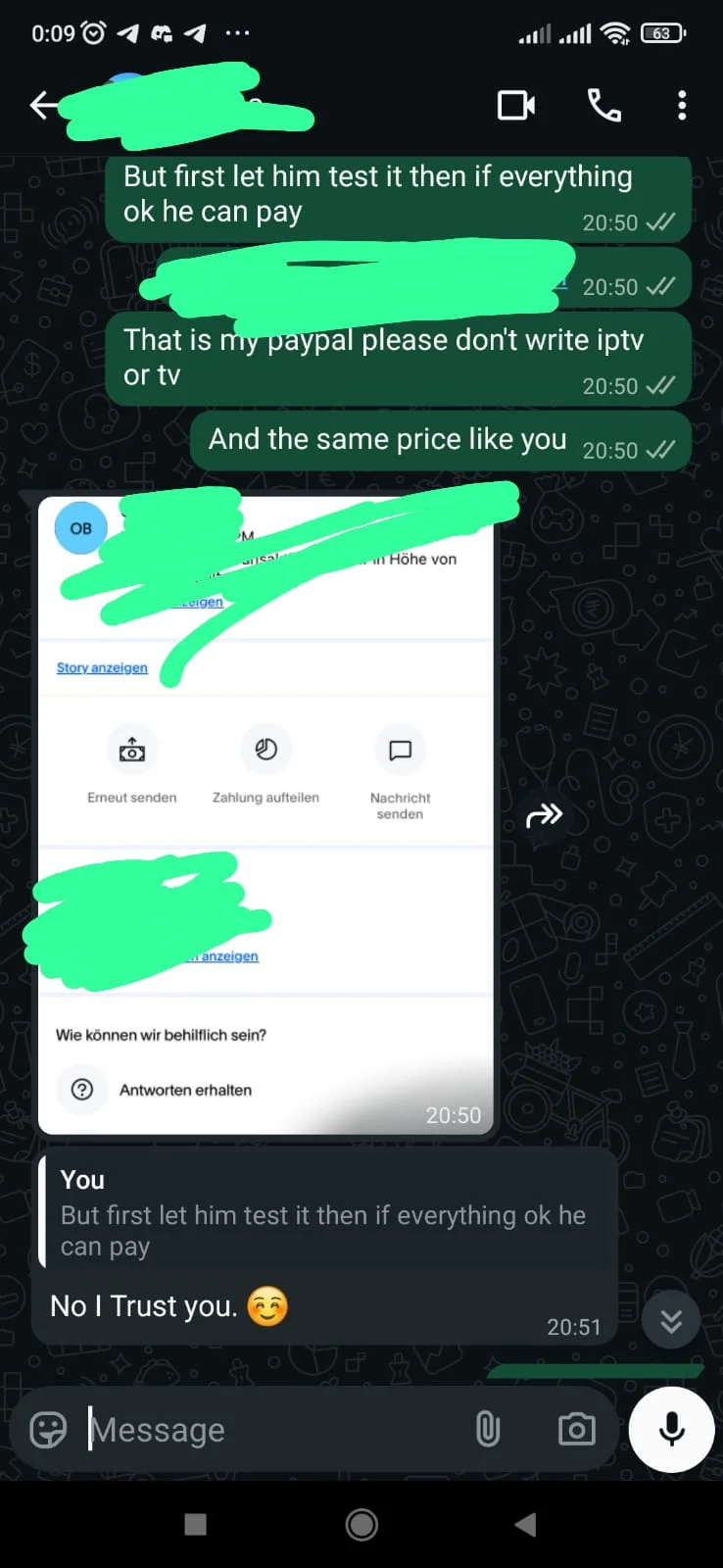Start a video call

(x=515, y=105)
